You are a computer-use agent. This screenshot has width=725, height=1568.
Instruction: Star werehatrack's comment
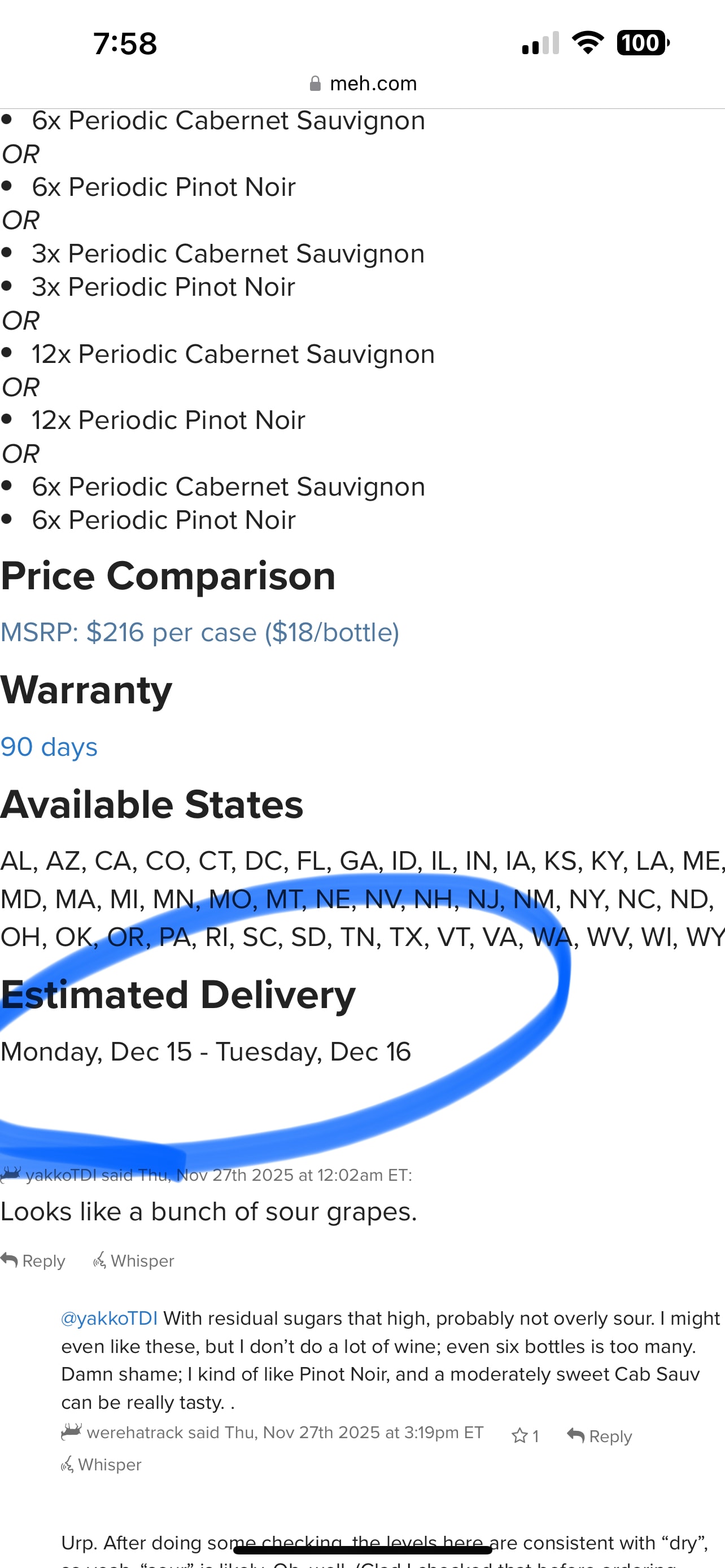click(525, 1436)
